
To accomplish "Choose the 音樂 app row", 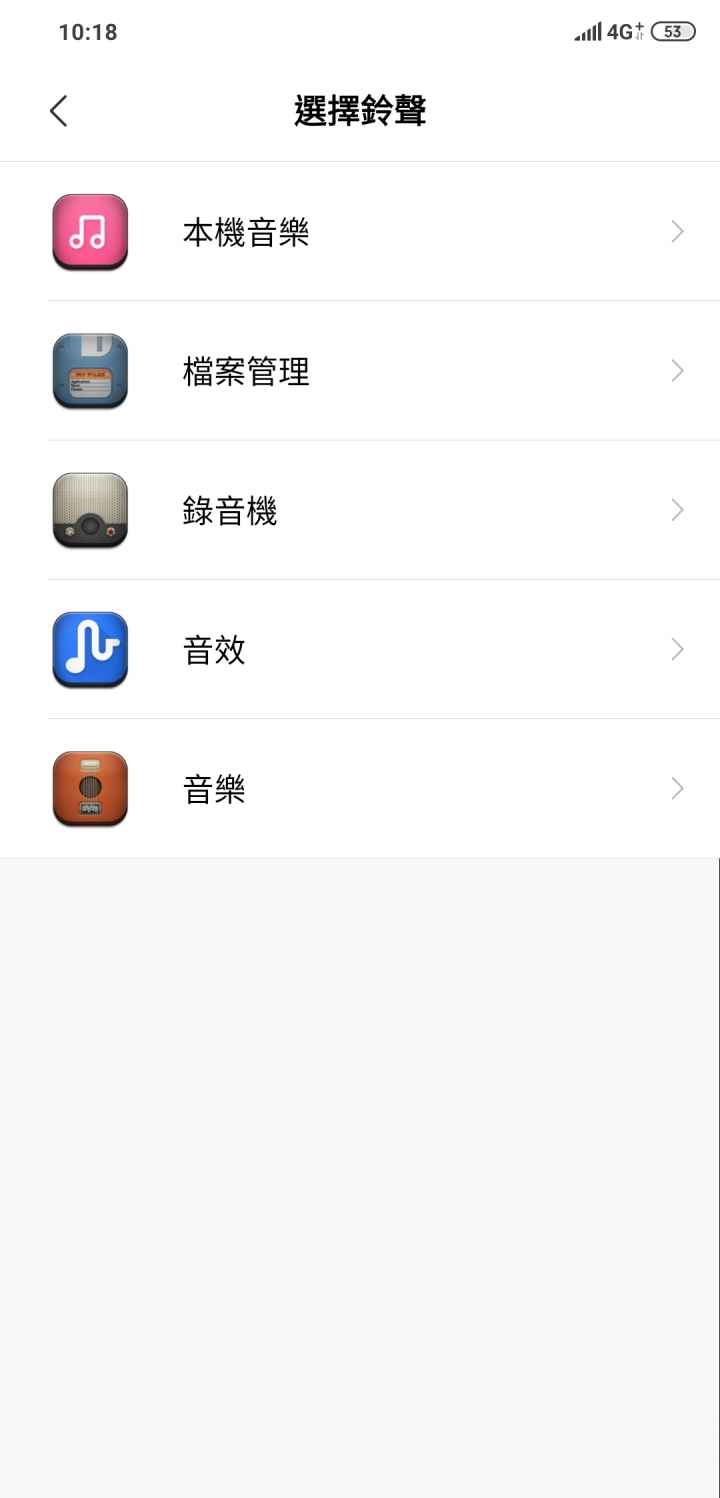I will pyautogui.click(x=360, y=789).
